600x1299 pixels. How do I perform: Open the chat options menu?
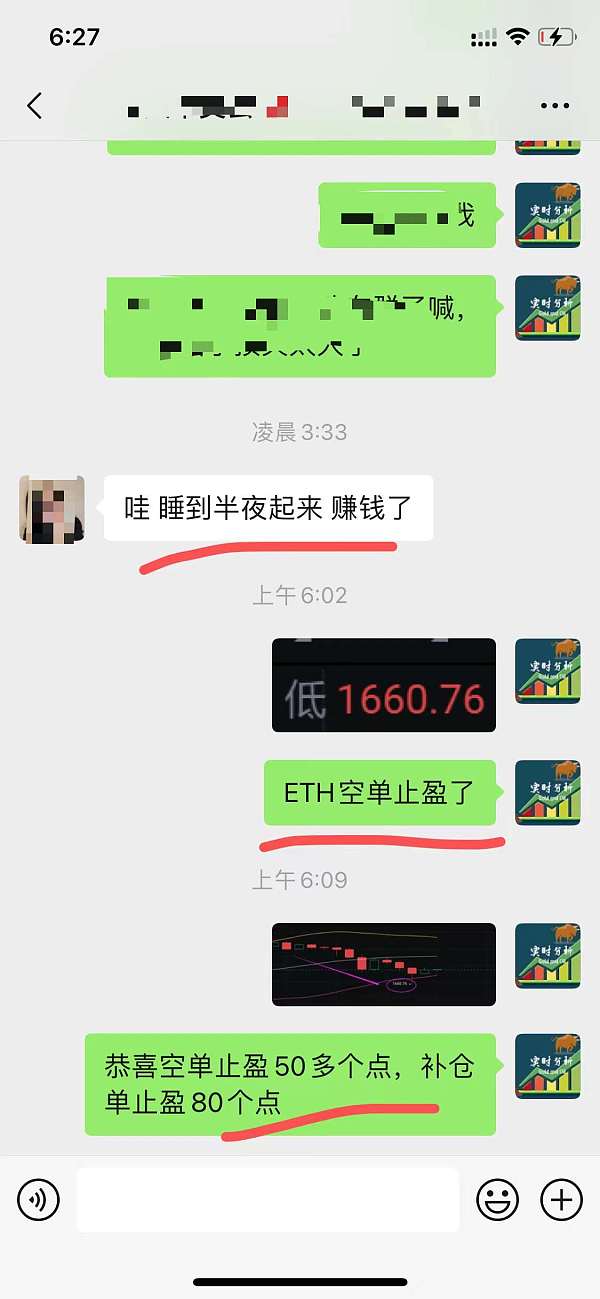(x=554, y=105)
